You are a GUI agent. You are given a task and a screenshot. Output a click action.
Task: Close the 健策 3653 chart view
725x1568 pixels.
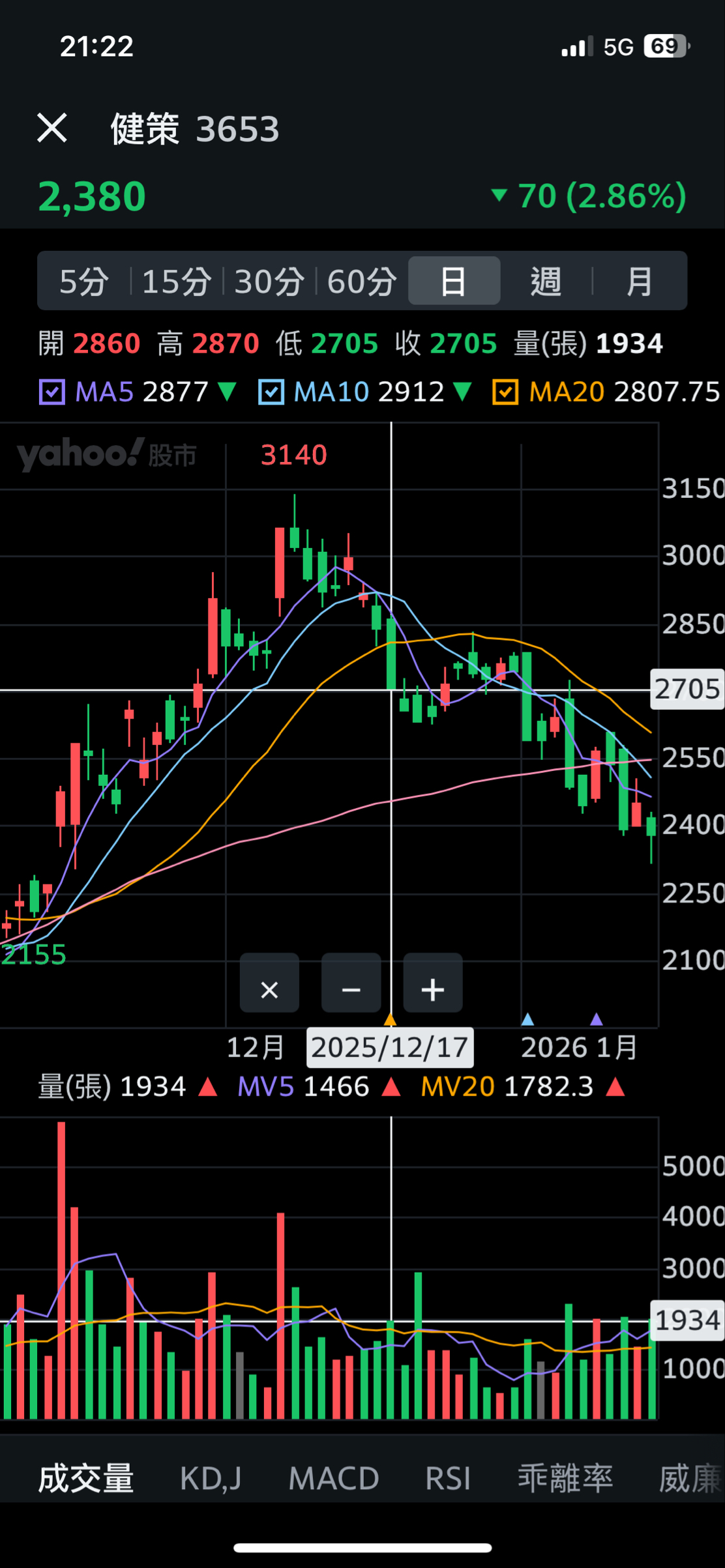(52, 128)
